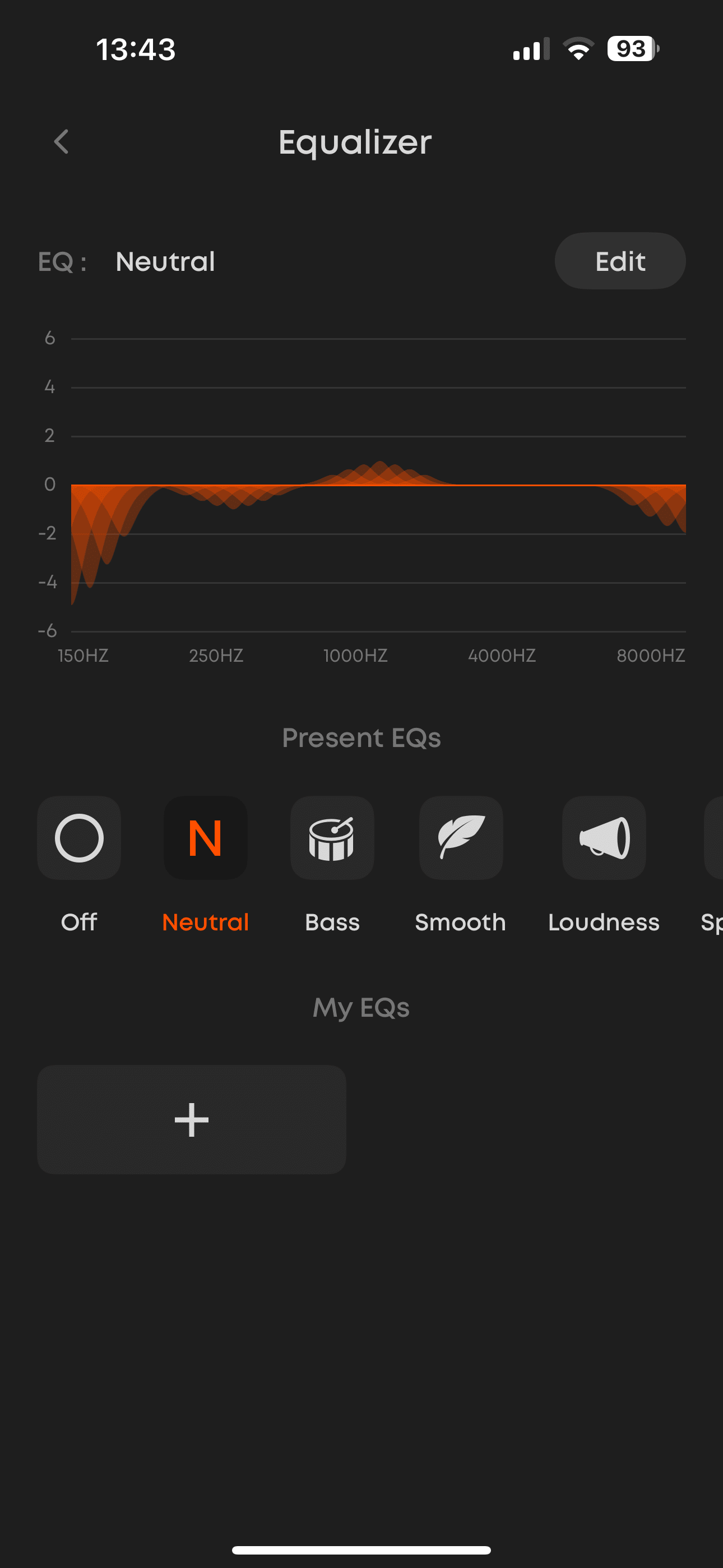Apply the Smooth EQ preset

click(x=461, y=838)
